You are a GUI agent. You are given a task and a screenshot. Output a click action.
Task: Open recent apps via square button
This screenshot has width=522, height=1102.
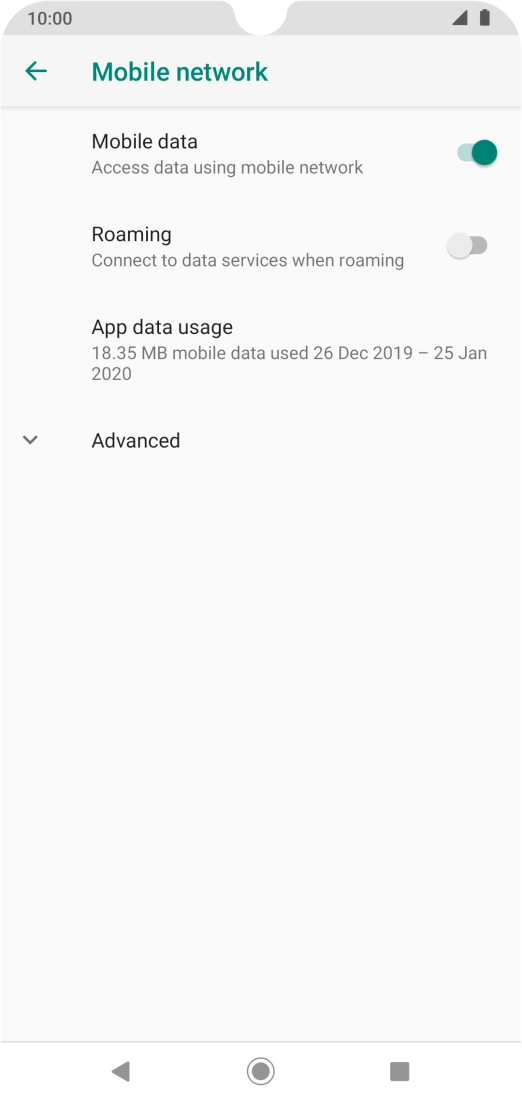(400, 1071)
